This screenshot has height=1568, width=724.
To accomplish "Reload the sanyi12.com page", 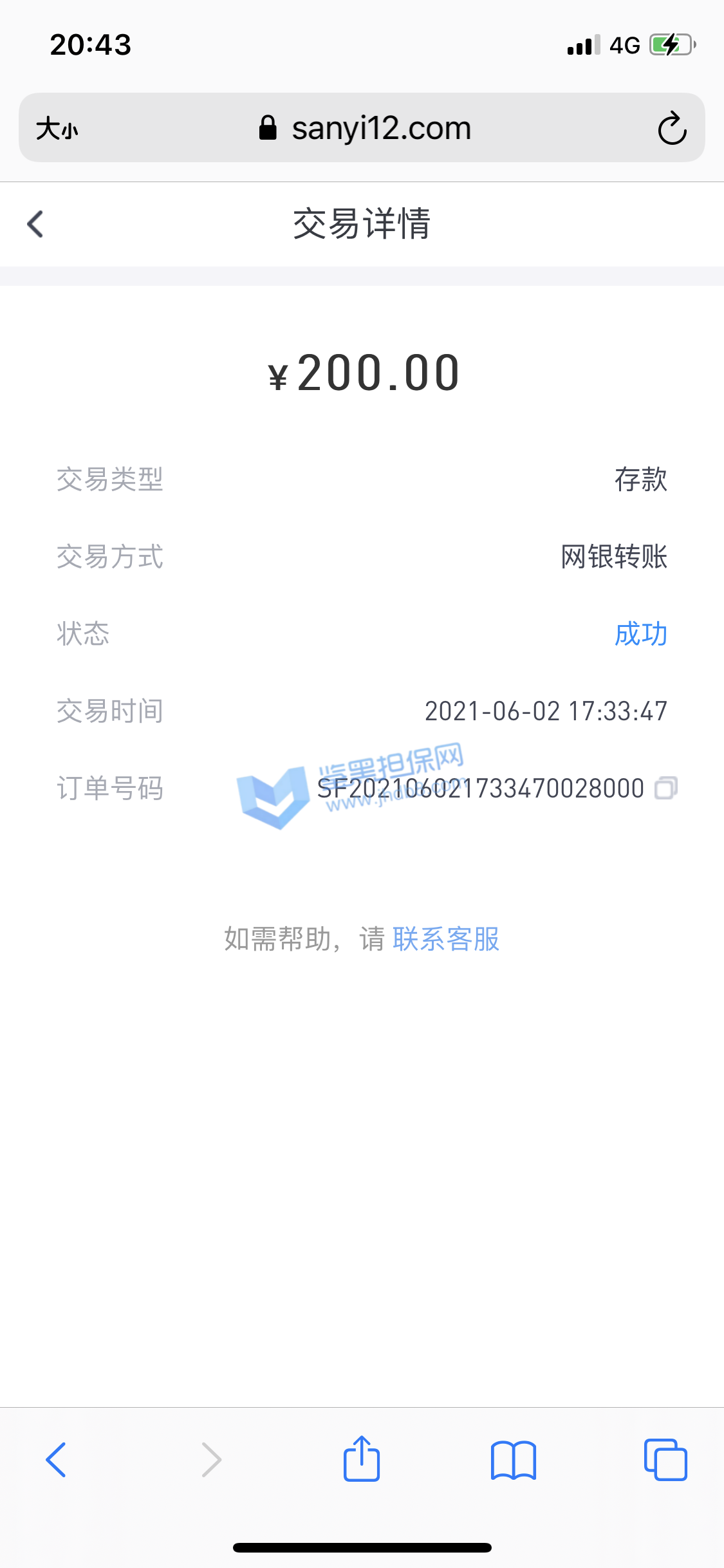I will pos(672,128).
